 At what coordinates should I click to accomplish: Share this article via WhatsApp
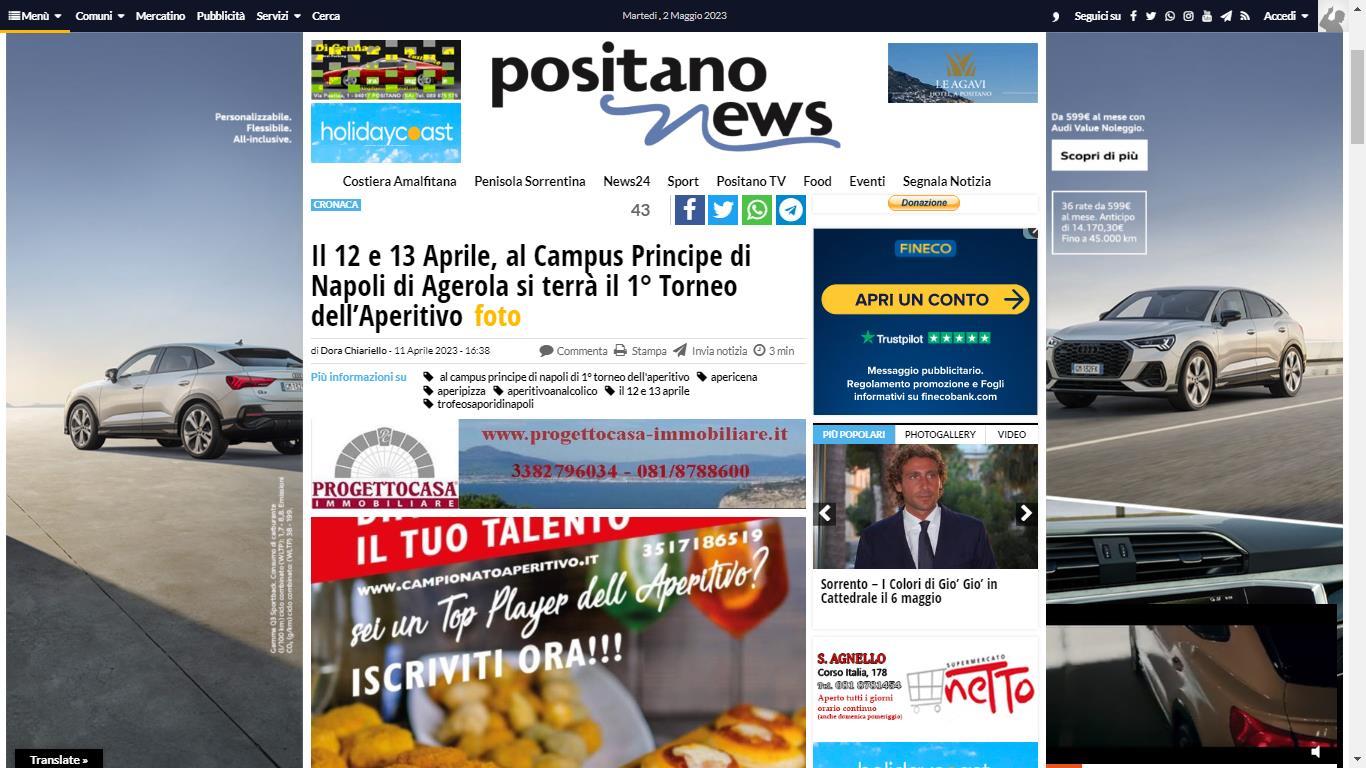(757, 210)
